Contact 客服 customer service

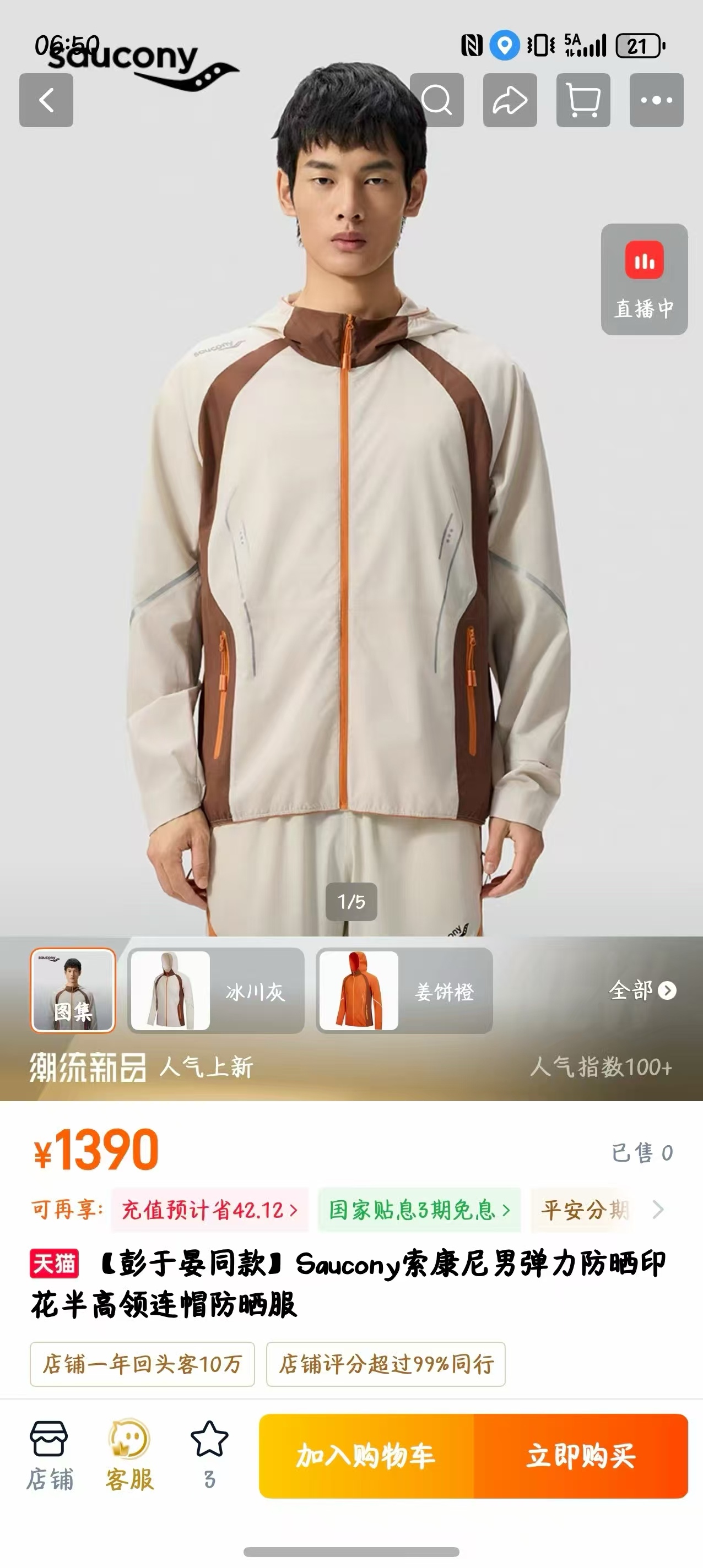coord(129,1456)
